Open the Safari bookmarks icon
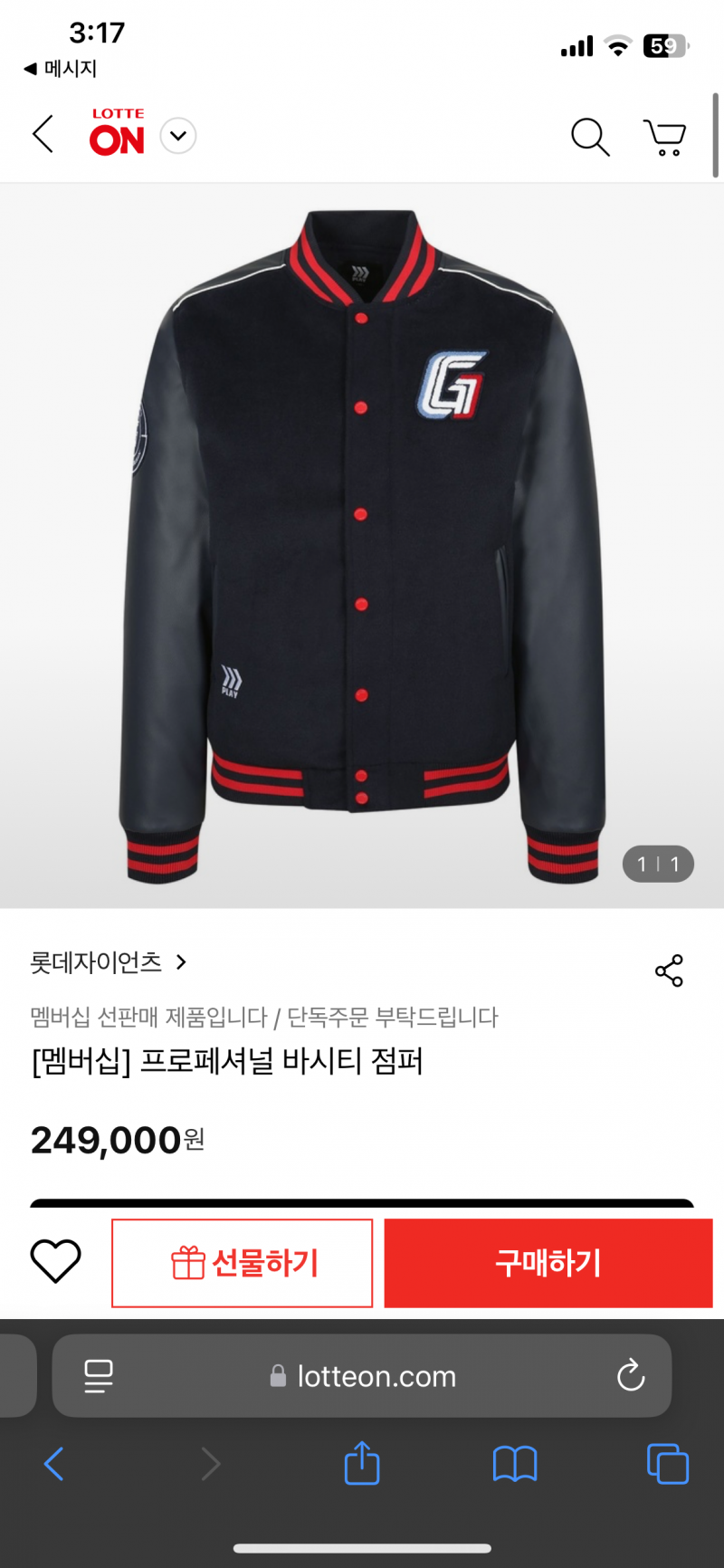The height and width of the screenshot is (1568, 724). point(514,1463)
